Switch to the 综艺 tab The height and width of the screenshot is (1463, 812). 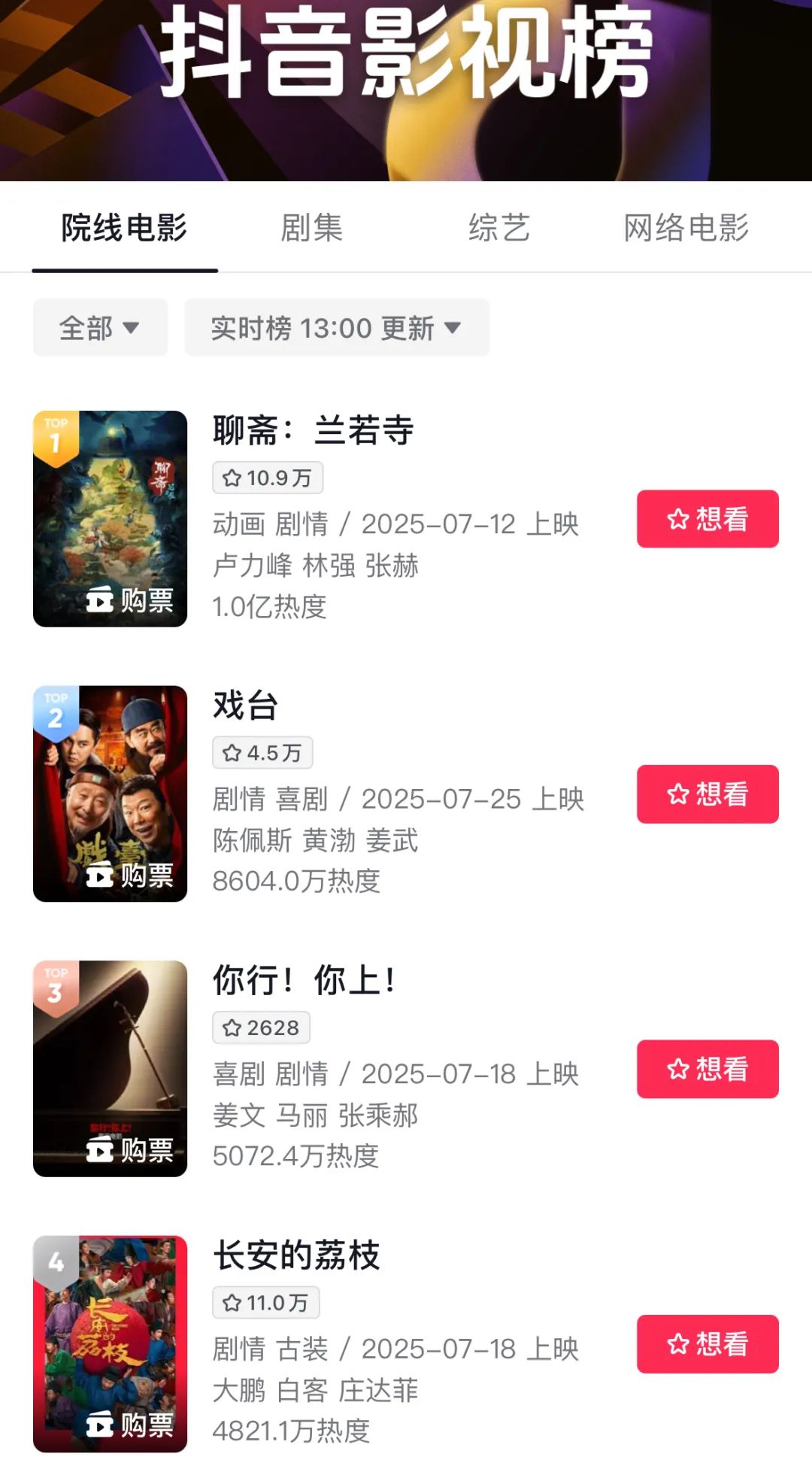[499, 228]
